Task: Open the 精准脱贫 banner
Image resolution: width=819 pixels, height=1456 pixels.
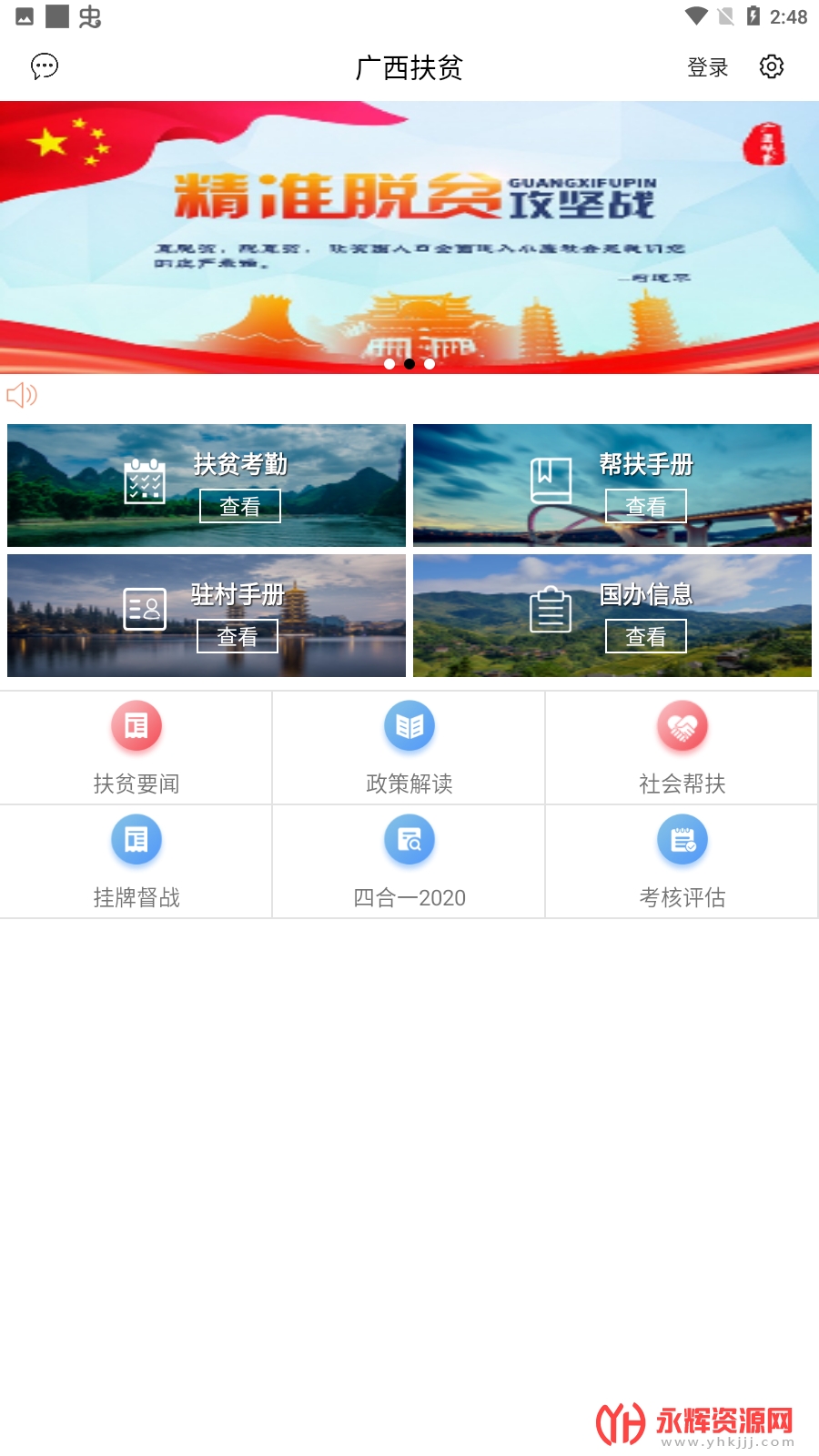Action: tap(409, 237)
